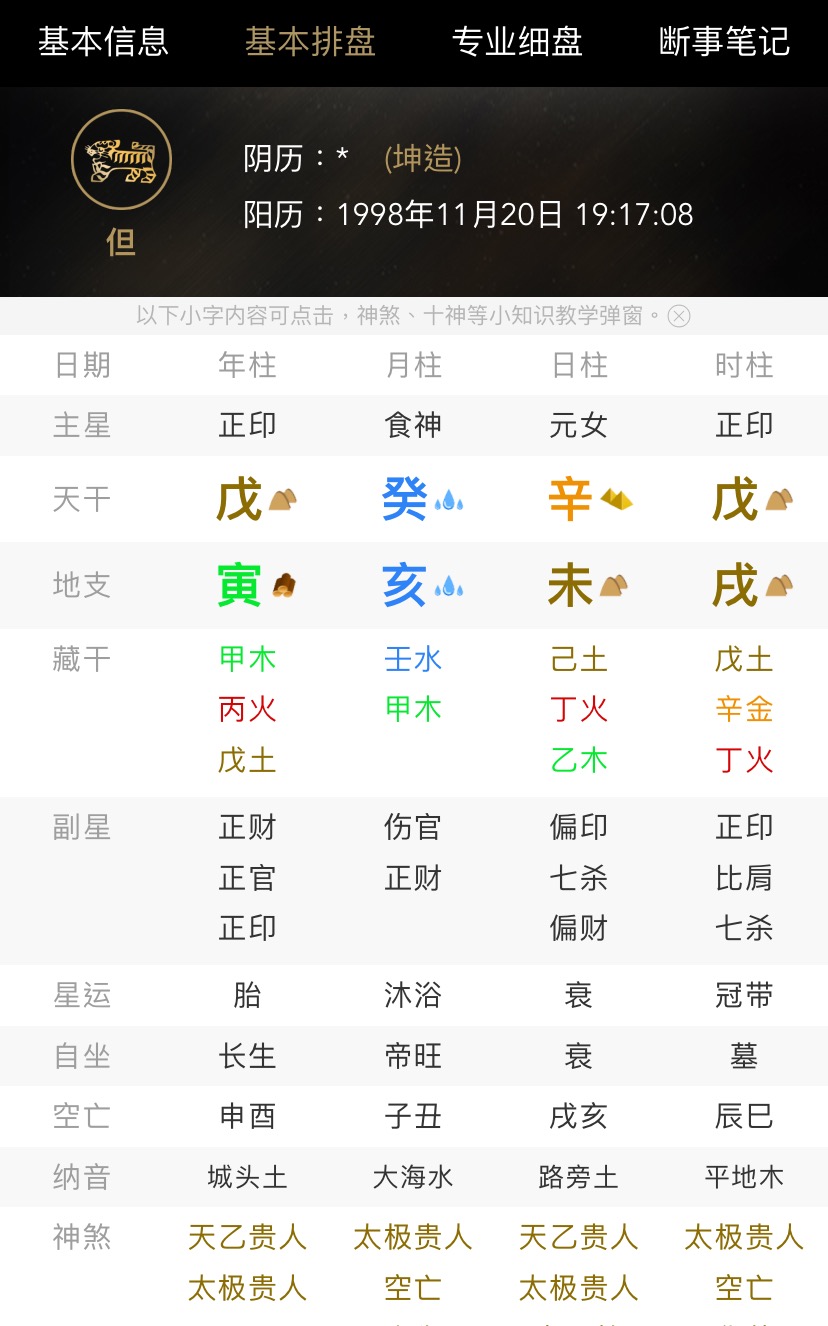Show the 帝旺 自坐 explanation
The height and width of the screenshot is (1326, 828).
[413, 1056]
